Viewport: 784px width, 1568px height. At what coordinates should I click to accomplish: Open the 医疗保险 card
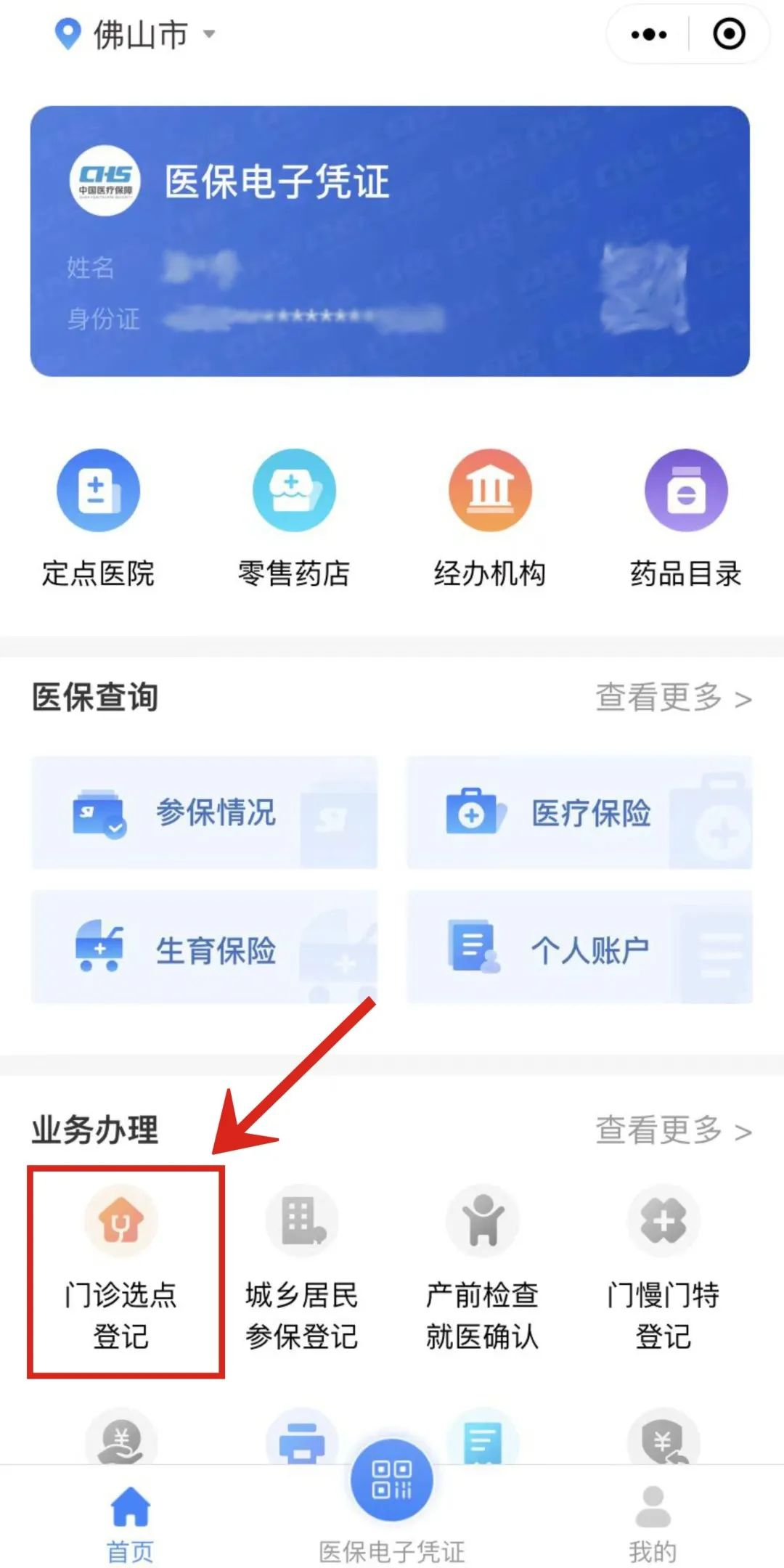coord(579,812)
